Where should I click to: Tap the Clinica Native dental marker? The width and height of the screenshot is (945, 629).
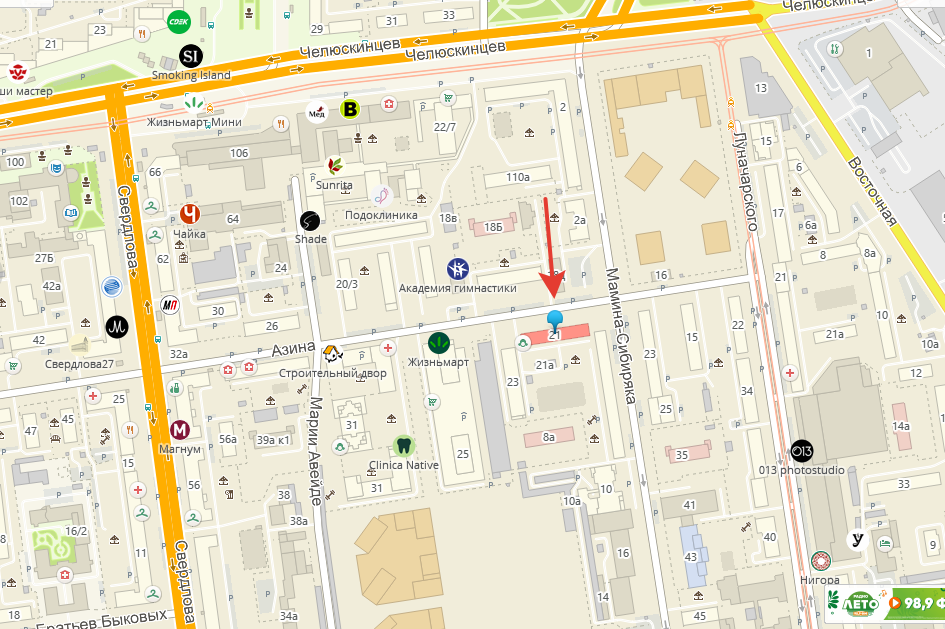coord(404,446)
